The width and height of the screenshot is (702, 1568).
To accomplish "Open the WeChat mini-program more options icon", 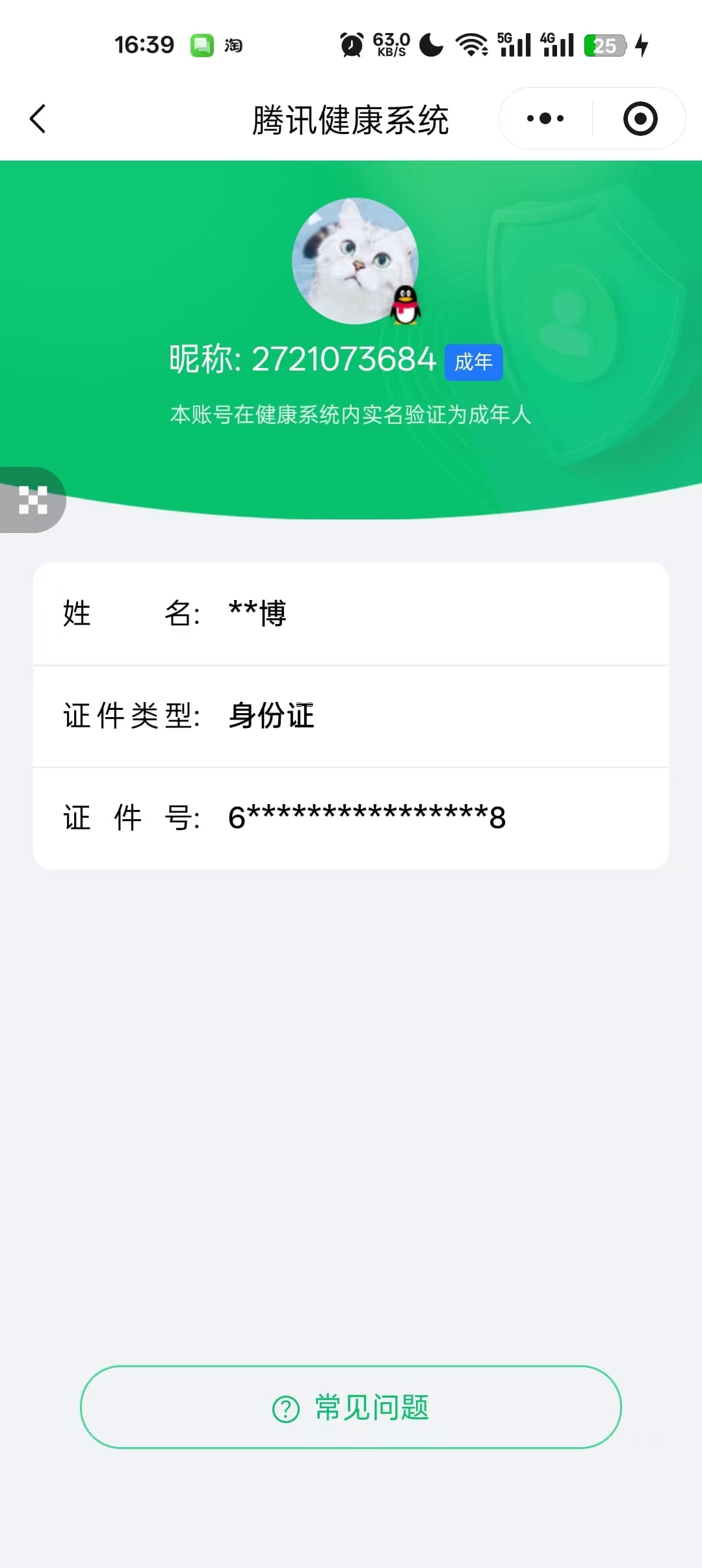I will (x=543, y=118).
